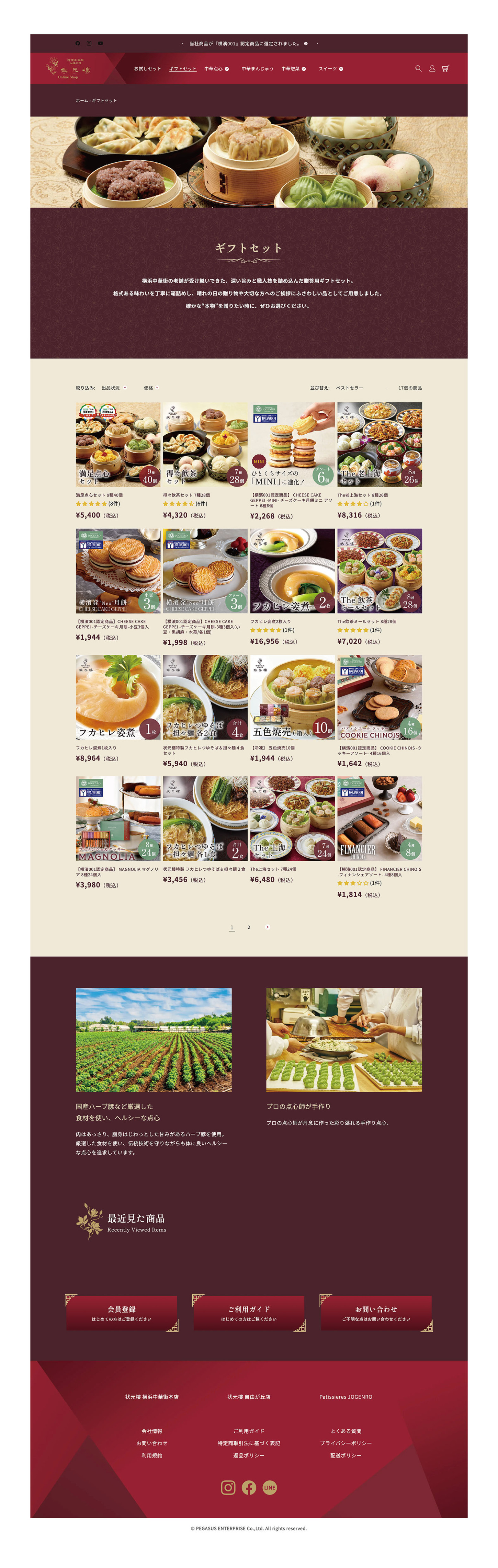Go to page 2 of products
The image size is (498, 1568).
tap(248, 927)
